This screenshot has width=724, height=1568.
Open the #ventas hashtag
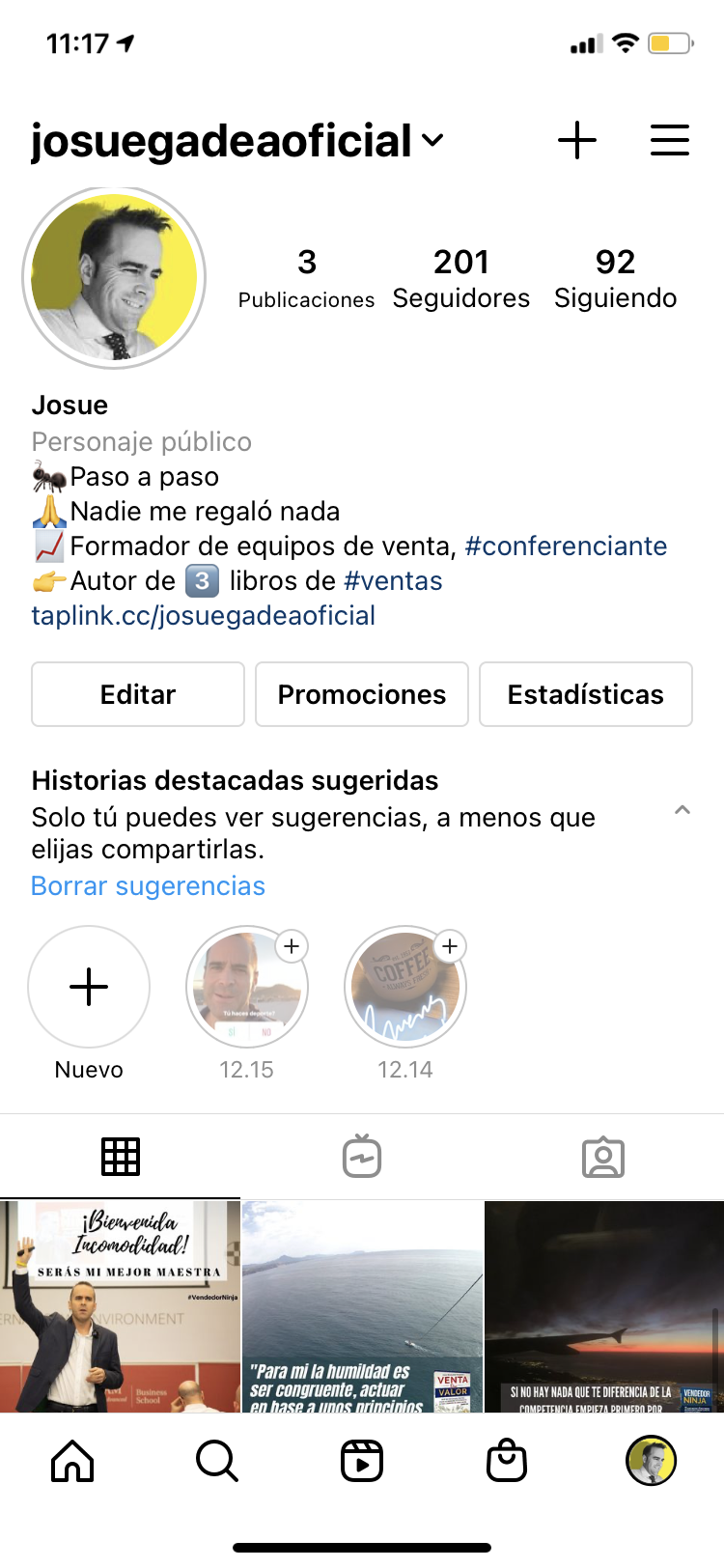click(x=393, y=581)
